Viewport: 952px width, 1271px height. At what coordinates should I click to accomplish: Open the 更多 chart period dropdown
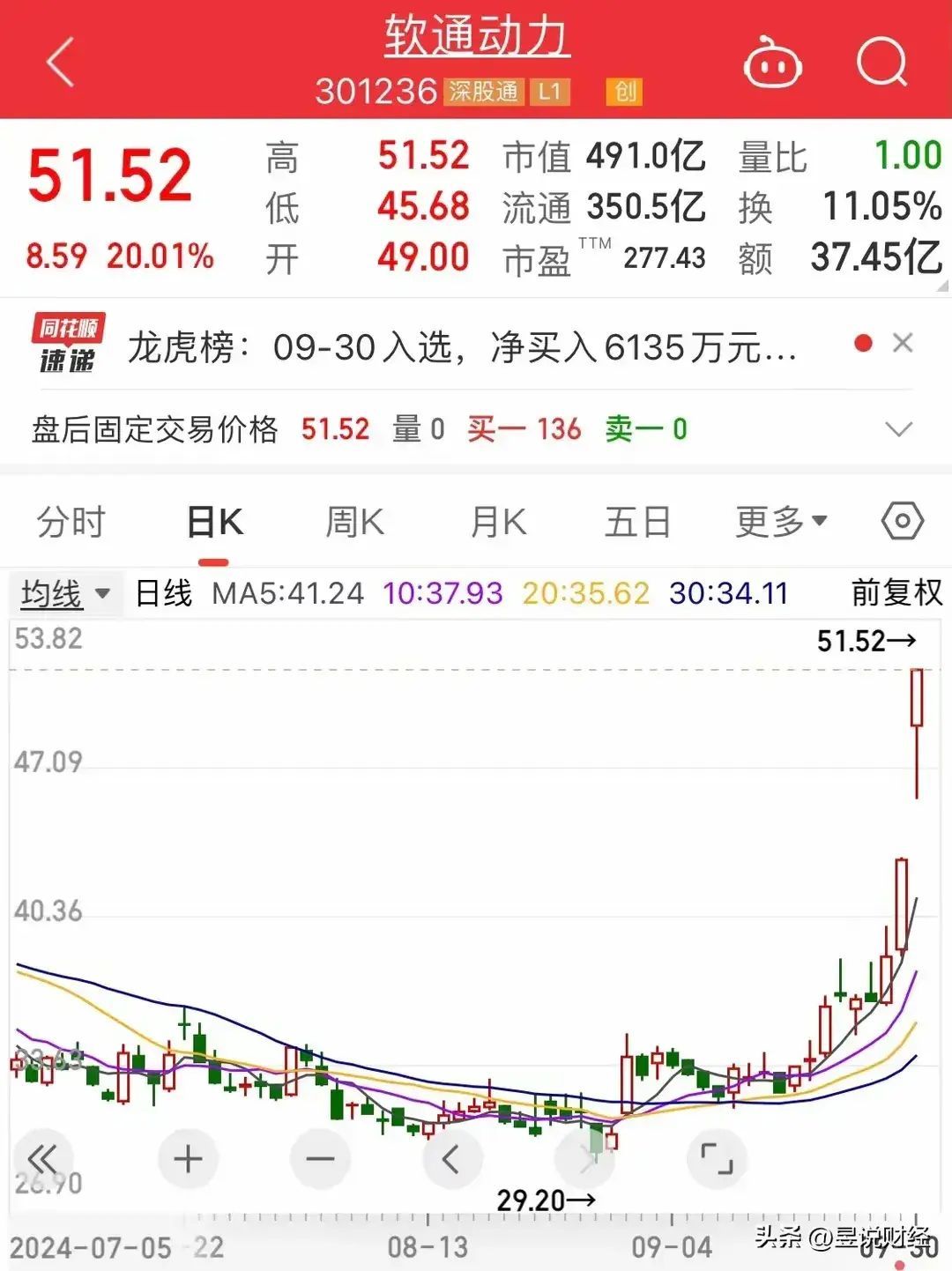coord(781,522)
